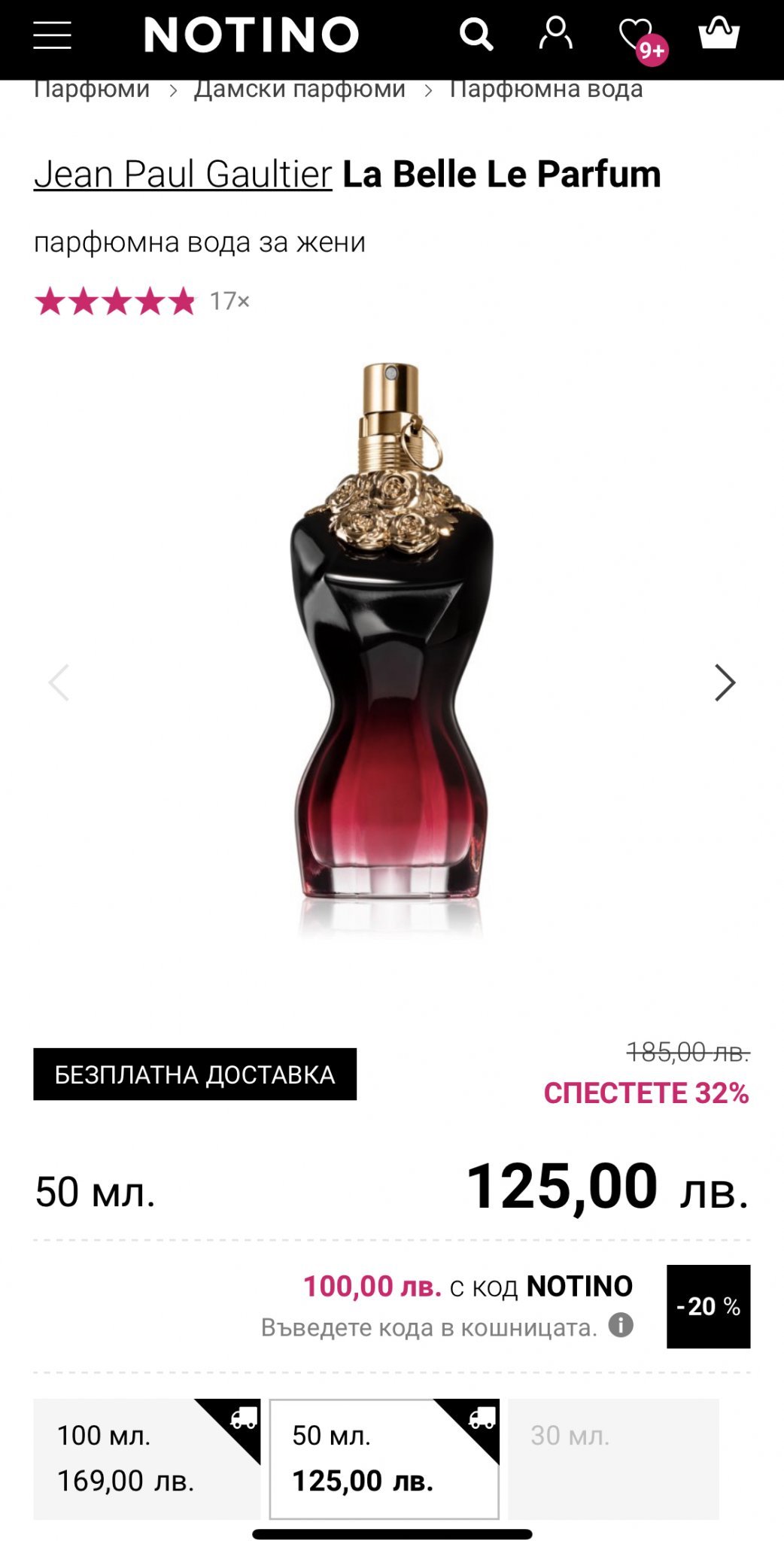784x1541 pixels.
Task: Open the hamburger menu
Action: 52,35
